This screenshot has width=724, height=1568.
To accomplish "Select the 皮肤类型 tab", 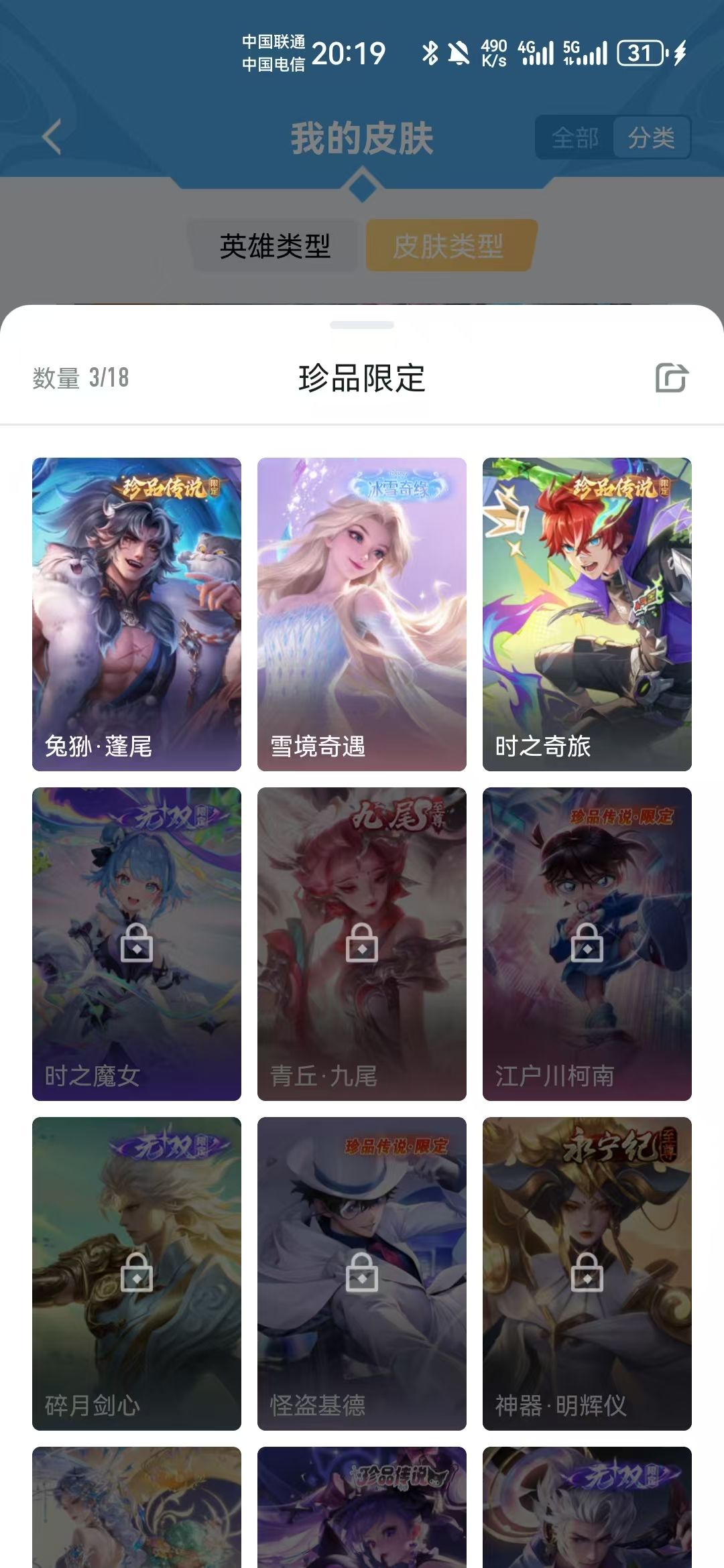I will [x=448, y=246].
